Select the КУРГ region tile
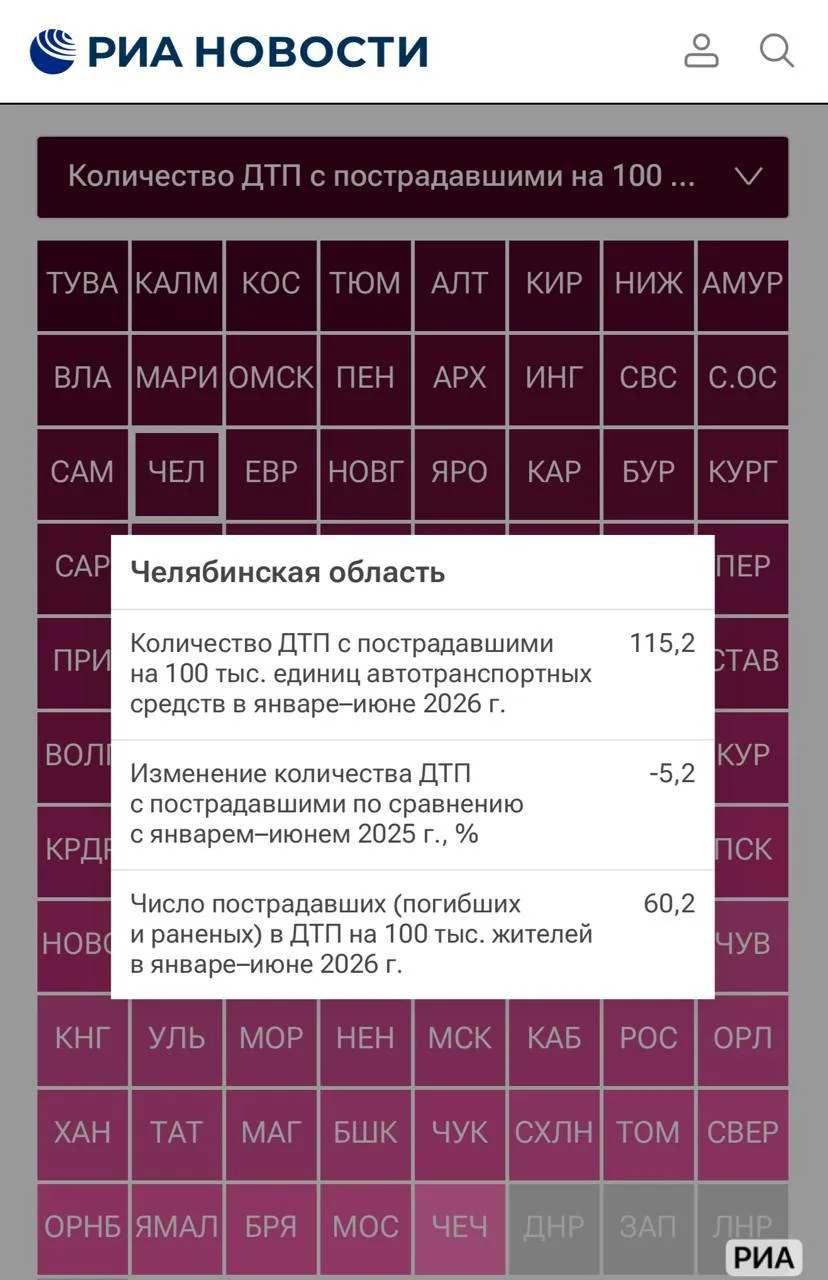 click(742, 472)
